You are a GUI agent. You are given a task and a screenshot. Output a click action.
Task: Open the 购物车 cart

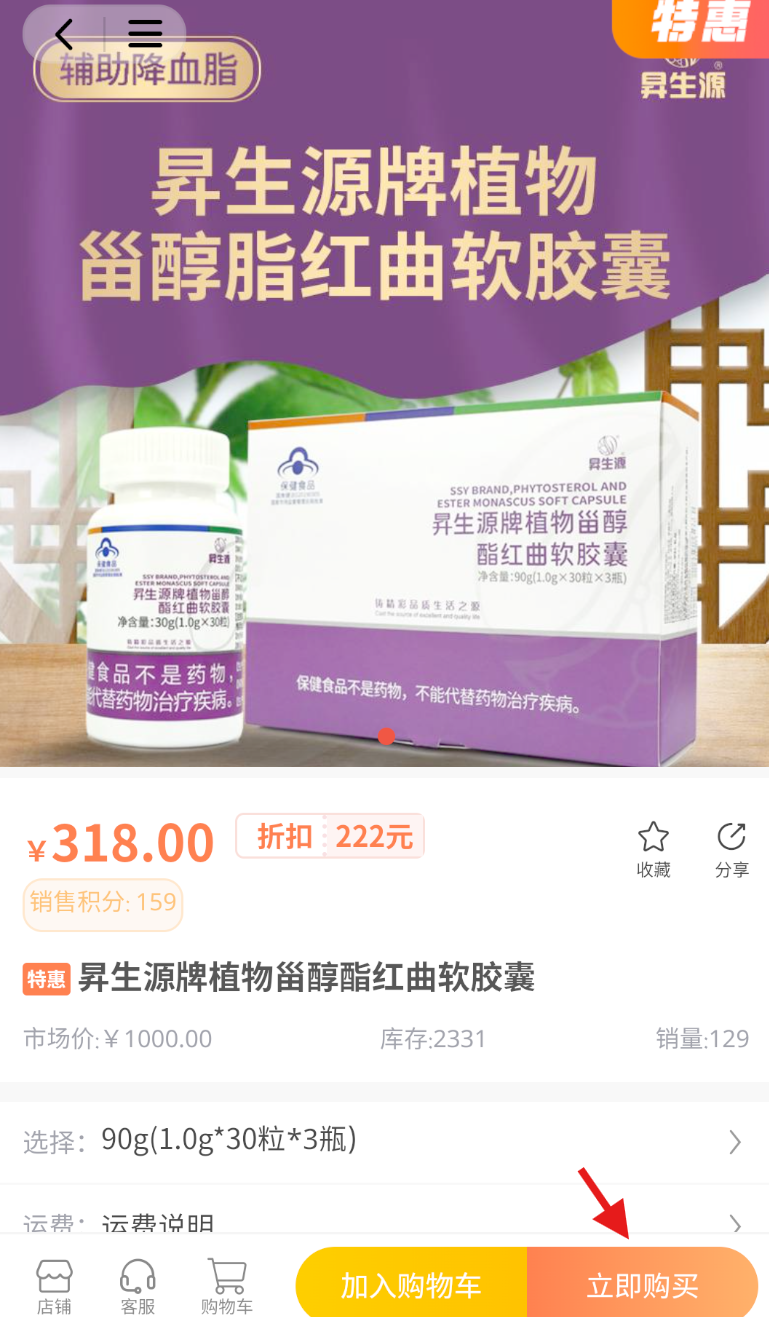(x=227, y=1286)
